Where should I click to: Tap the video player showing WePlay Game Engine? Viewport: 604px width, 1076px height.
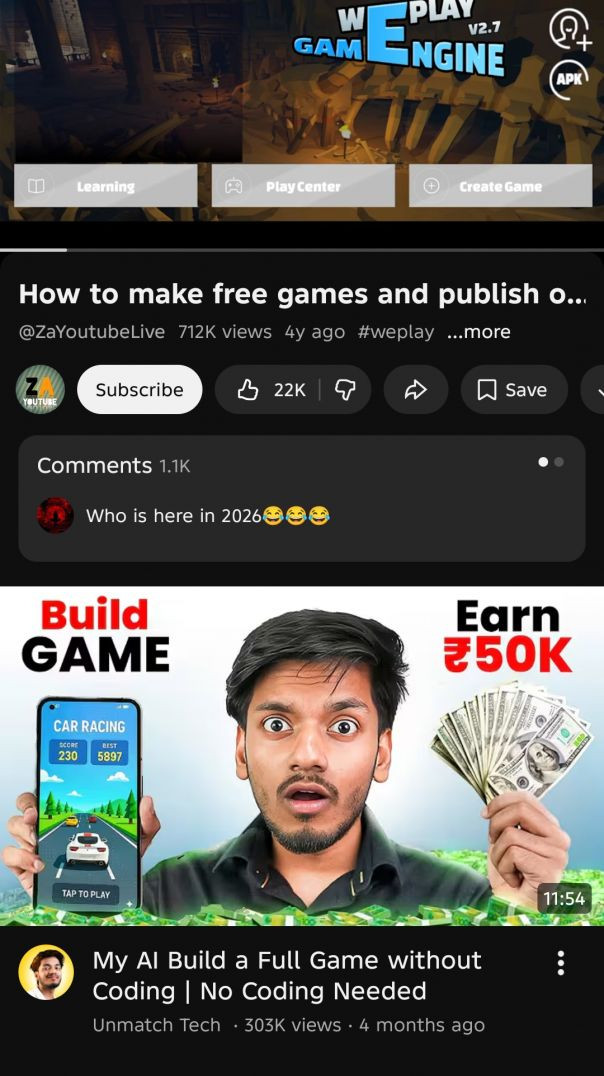(x=301, y=110)
